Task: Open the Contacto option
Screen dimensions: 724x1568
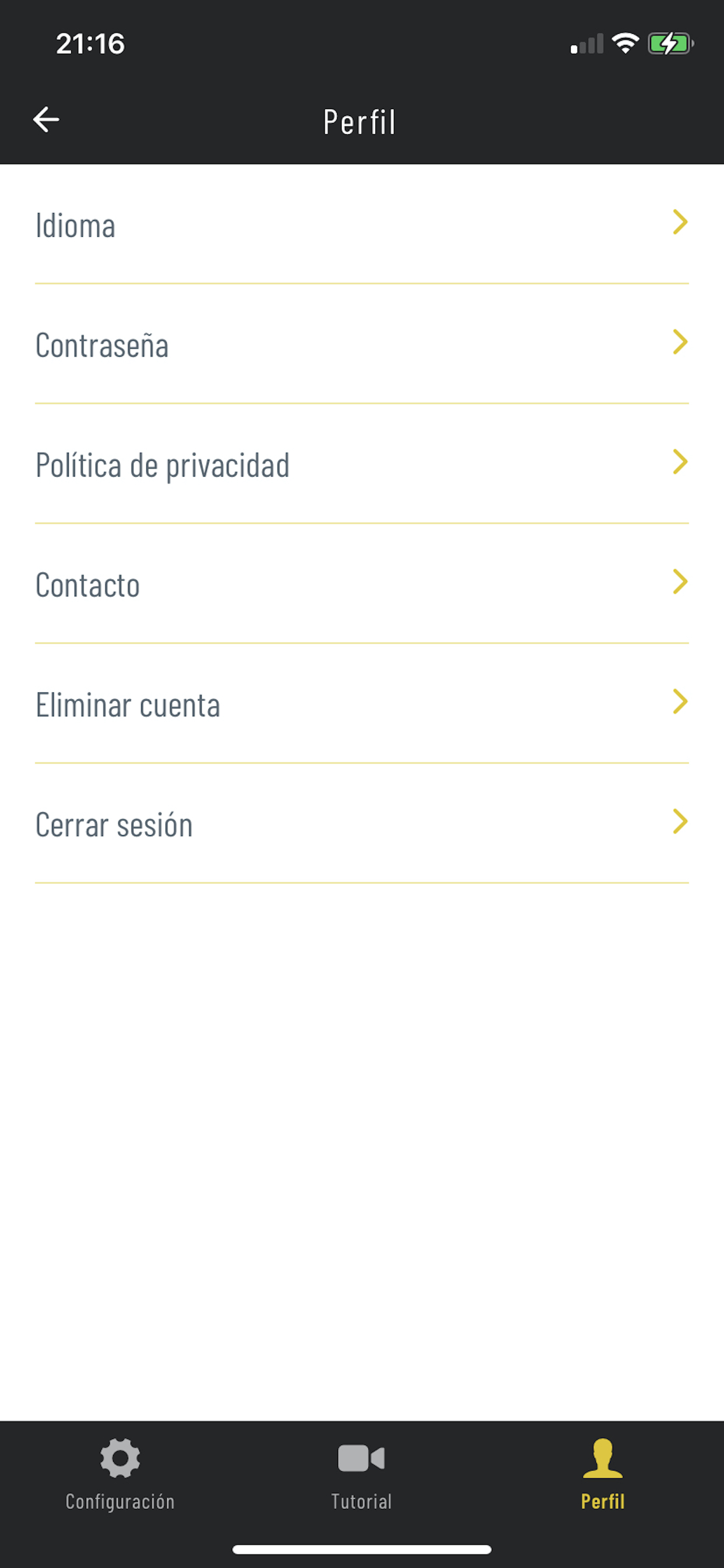Action: (x=362, y=584)
